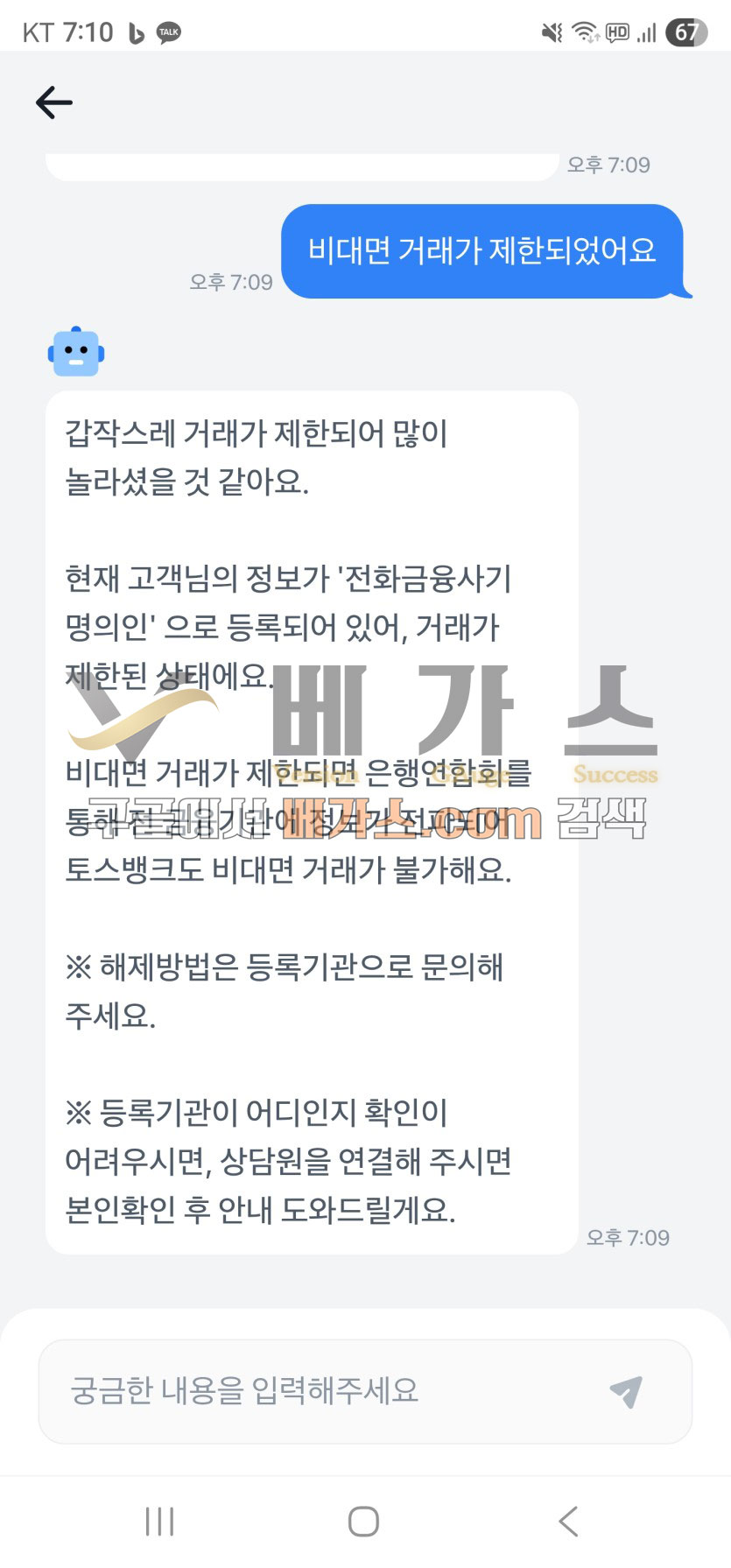The height and width of the screenshot is (1568, 731).
Task: Go back using the top-left arrow
Action: [53, 102]
